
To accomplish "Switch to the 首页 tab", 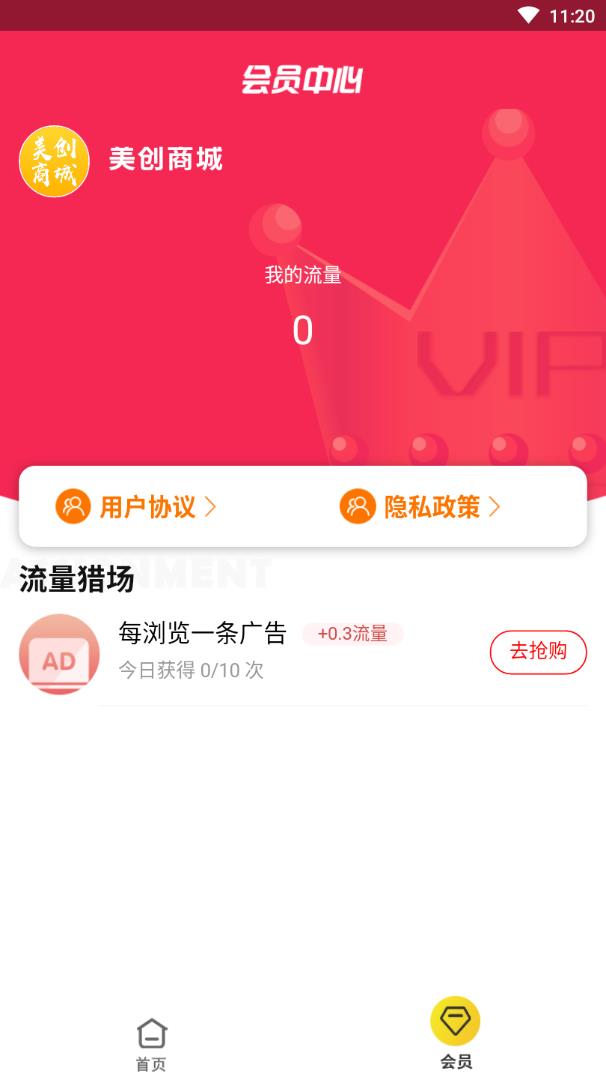I will (151, 1044).
